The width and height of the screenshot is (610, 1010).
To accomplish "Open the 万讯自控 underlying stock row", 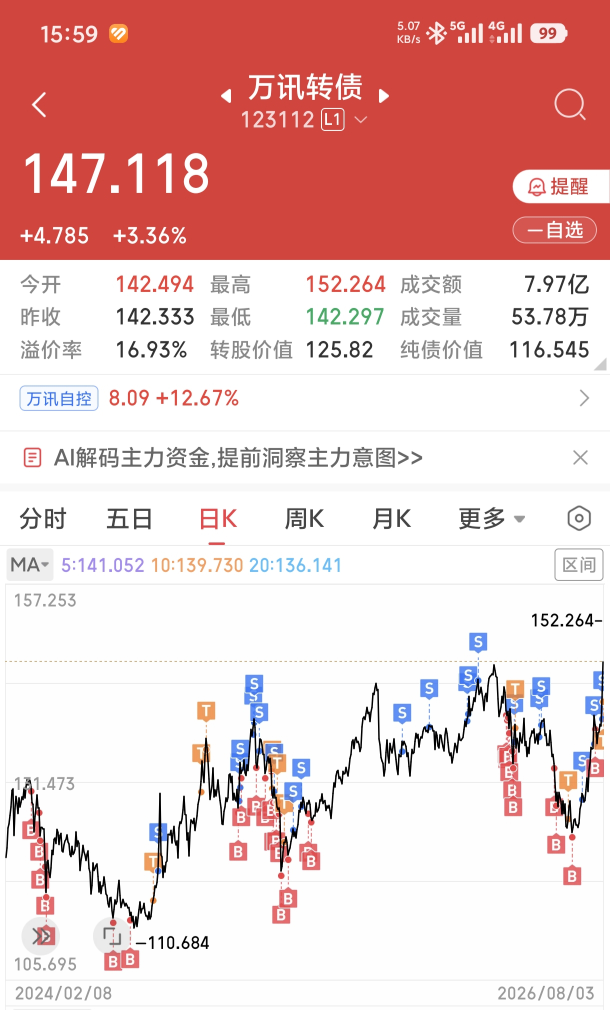I will point(305,398).
